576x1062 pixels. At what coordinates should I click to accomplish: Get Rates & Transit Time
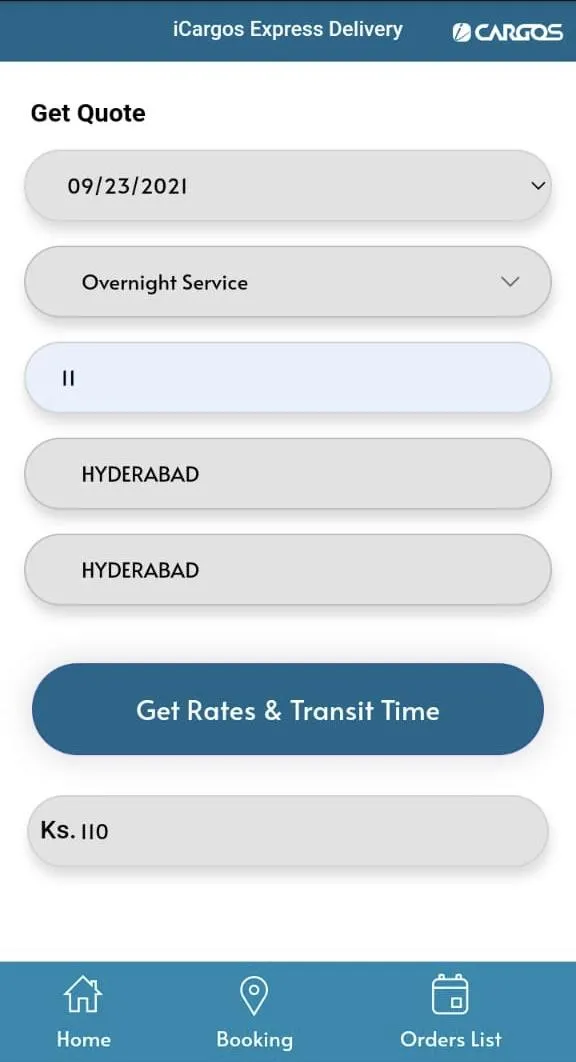click(287, 709)
